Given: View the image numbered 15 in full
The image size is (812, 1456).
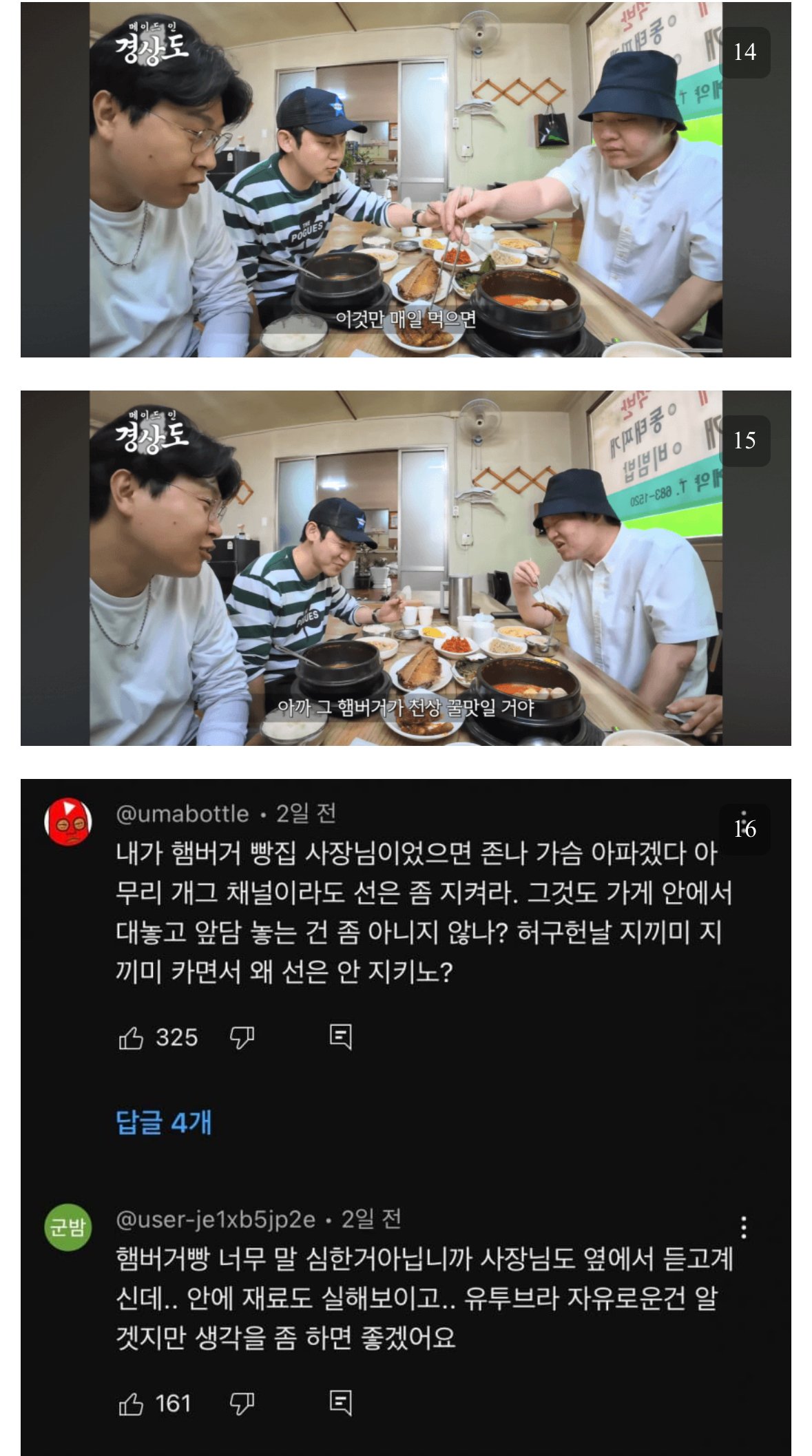Looking at the screenshot, I should [406, 568].
